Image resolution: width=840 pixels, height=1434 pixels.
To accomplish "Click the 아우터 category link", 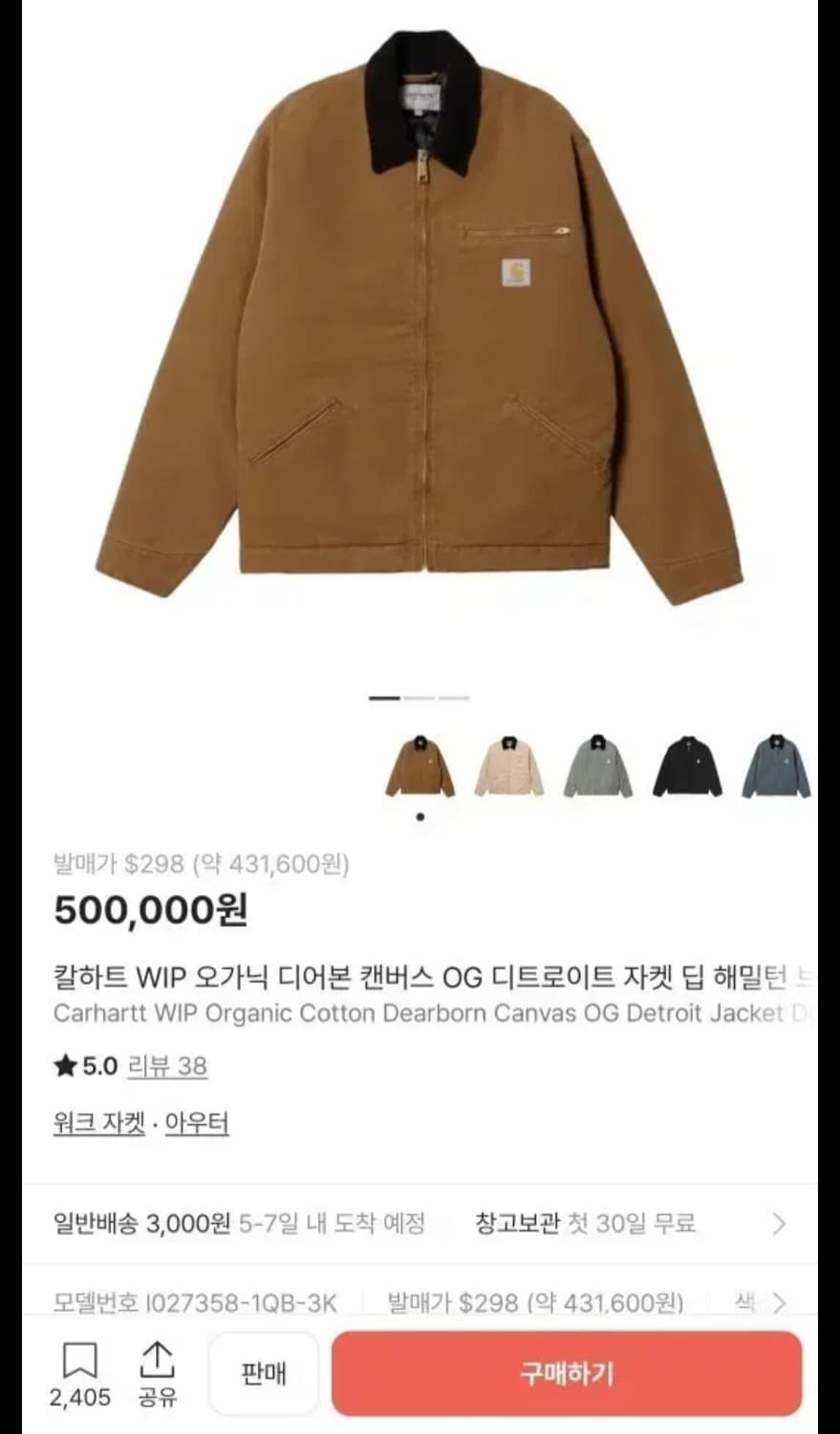I will (196, 1124).
